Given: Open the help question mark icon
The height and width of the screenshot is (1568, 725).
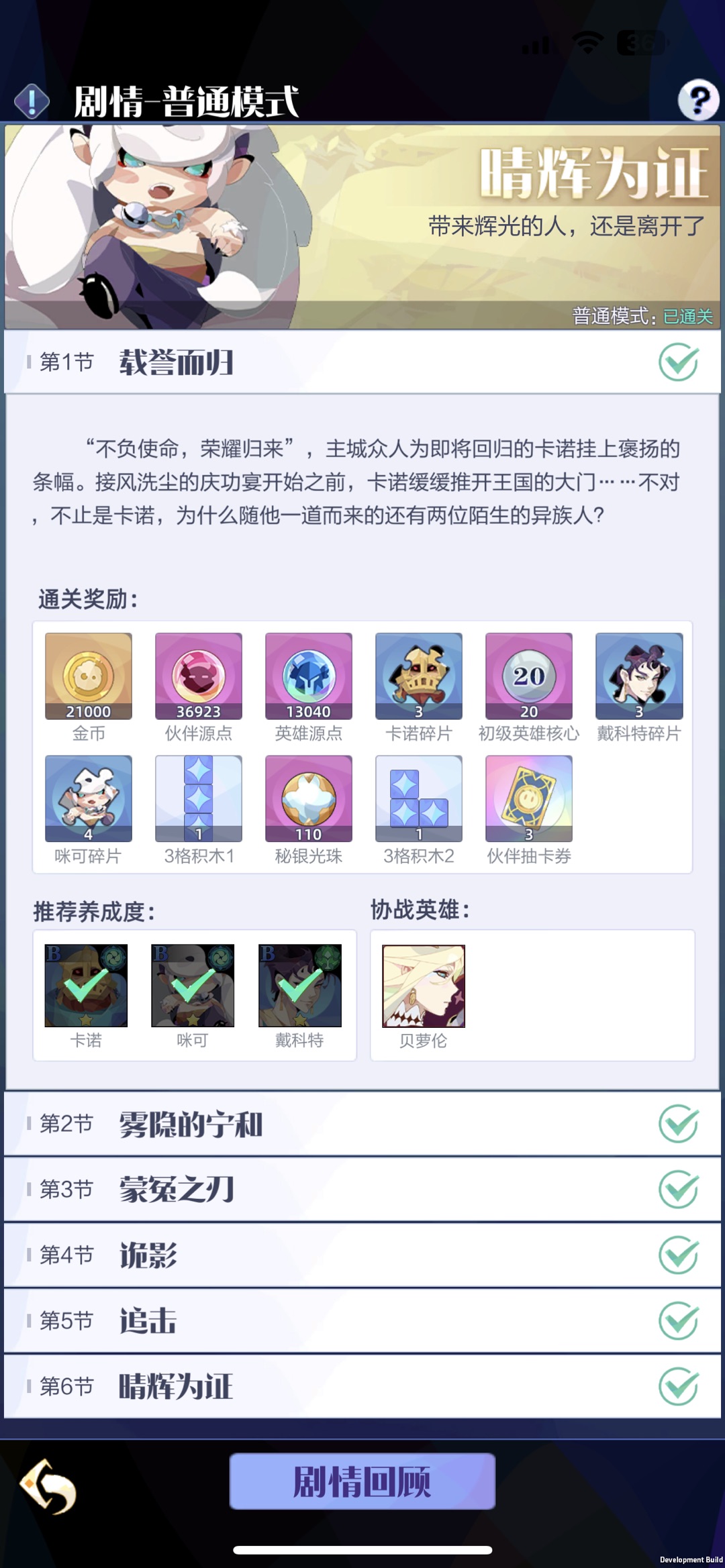Looking at the screenshot, I should coord(698,99).
